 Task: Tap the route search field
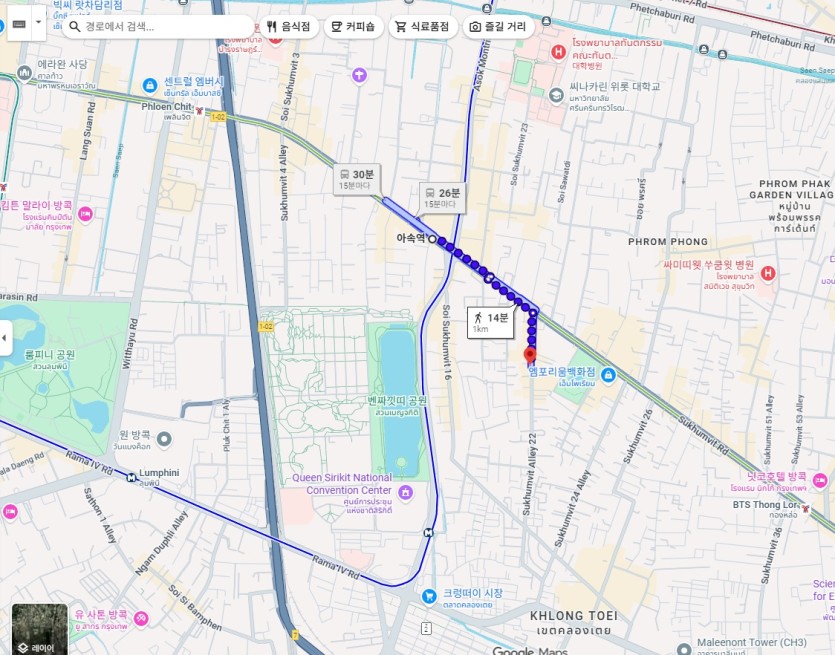tap(160, 26)
